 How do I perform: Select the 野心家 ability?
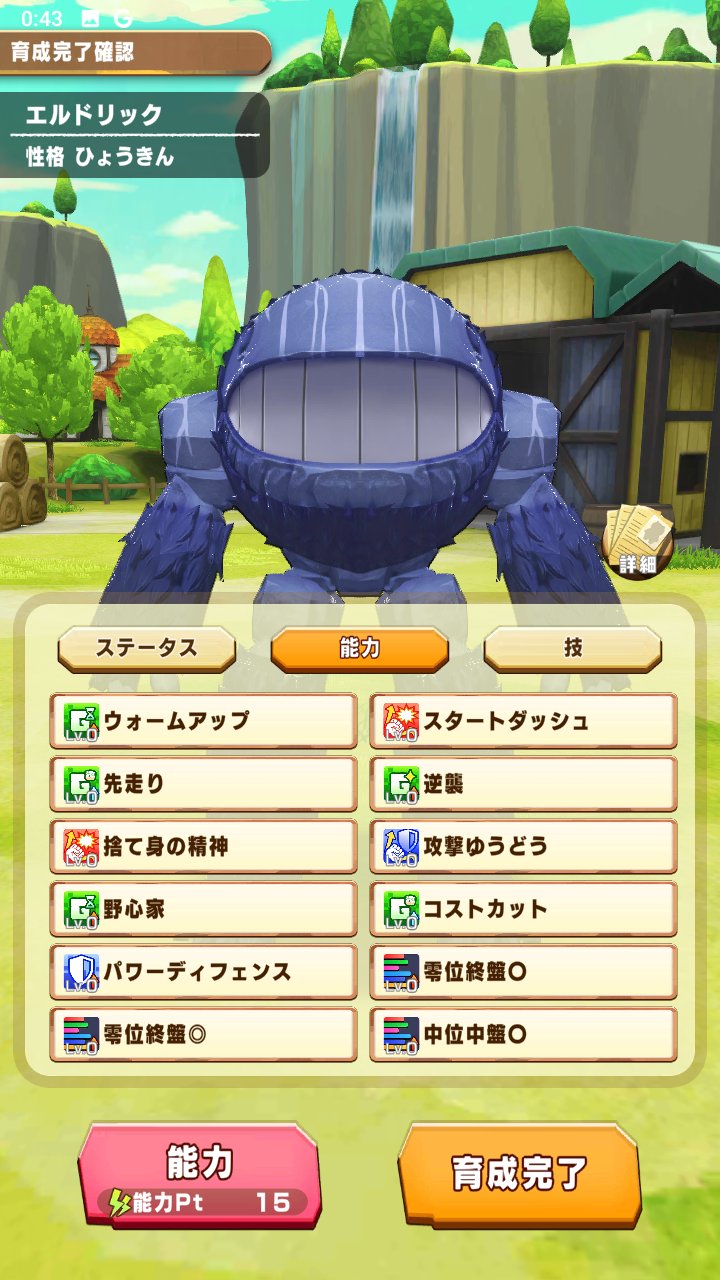[x=203, y=909]
